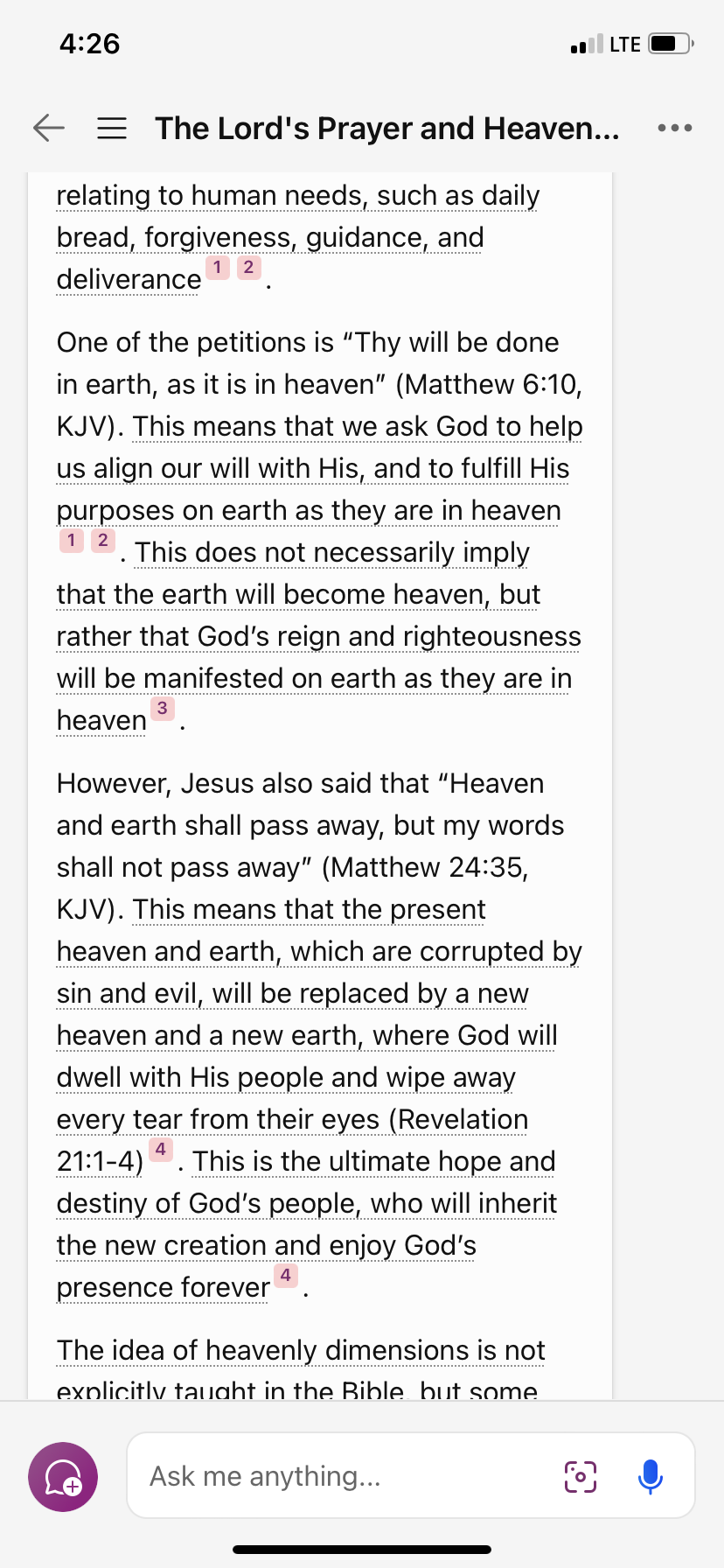Open citation 4 after 'presence forever'

[x=286, y=1275]
